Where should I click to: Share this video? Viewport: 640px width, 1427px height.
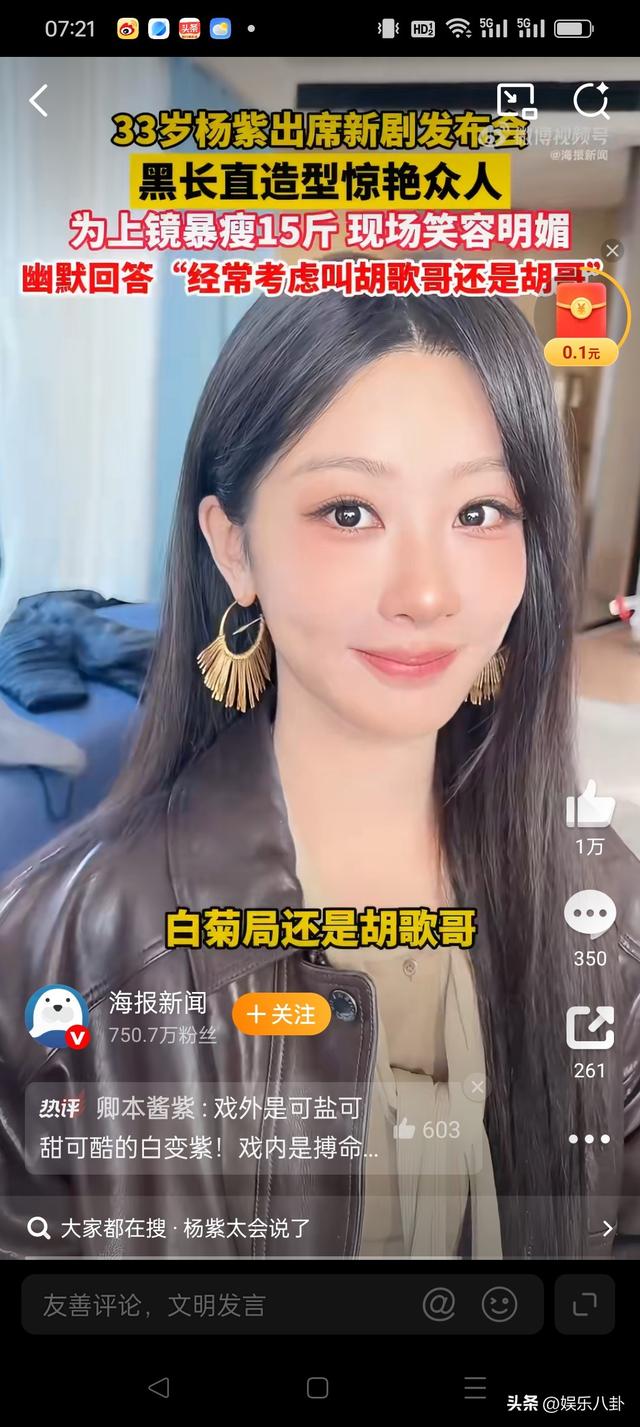[590, 1028]
